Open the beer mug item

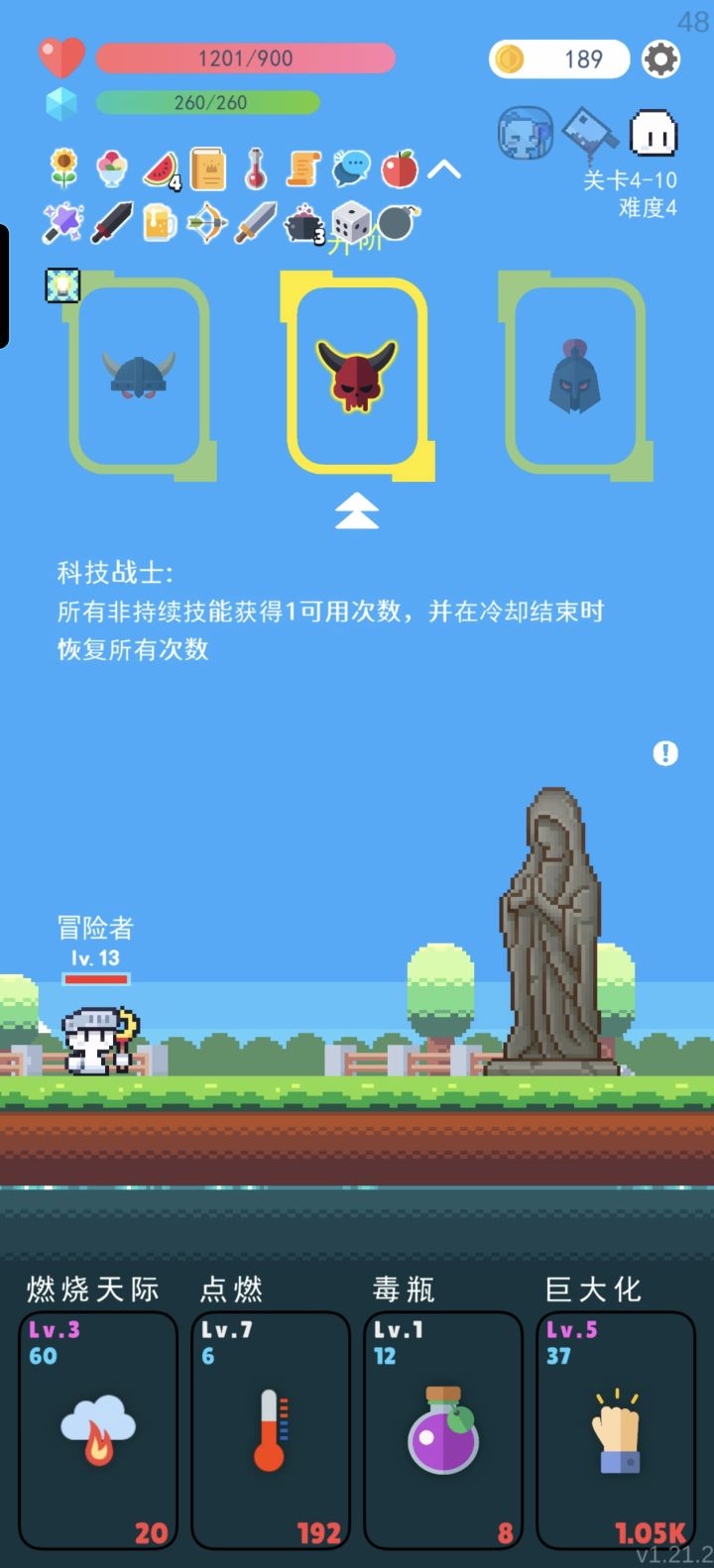(x=157, y=223)
